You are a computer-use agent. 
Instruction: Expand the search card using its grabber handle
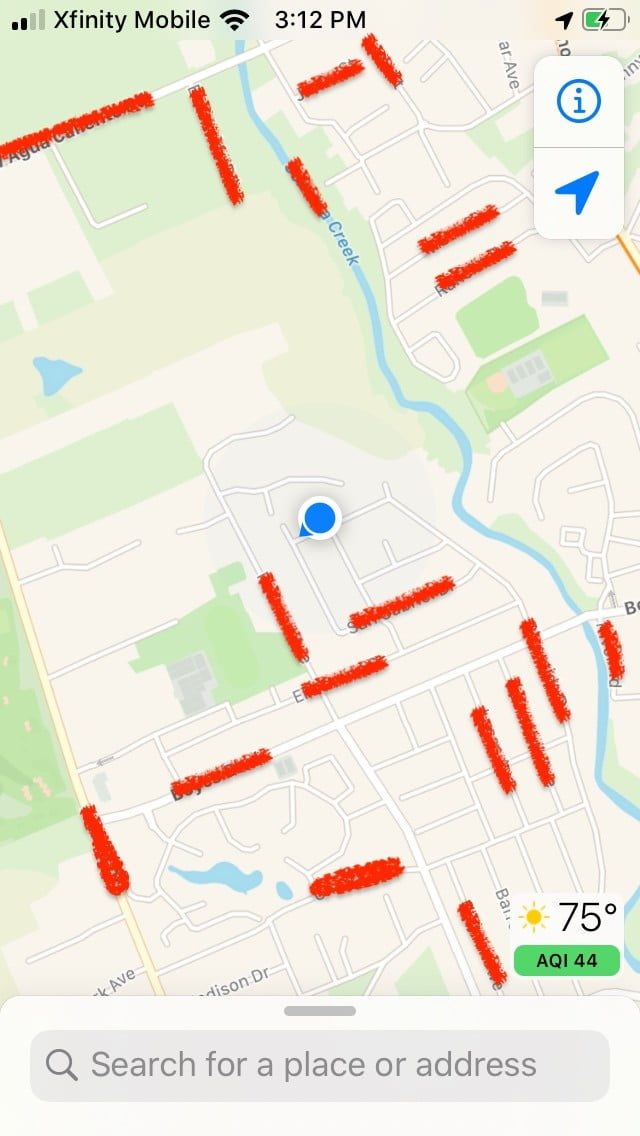click(x=320, y=1011)
